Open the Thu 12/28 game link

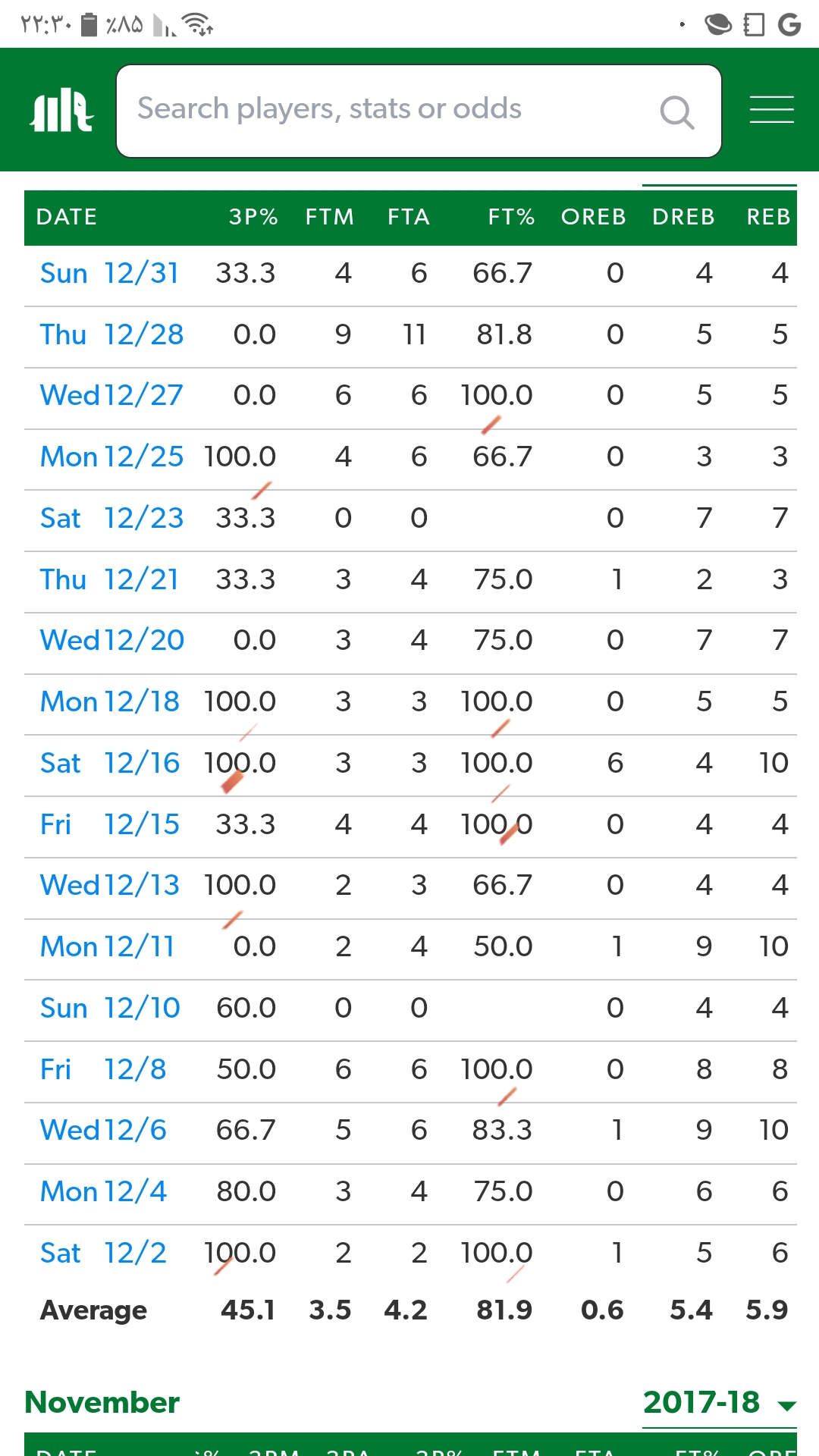coord(111,335)
